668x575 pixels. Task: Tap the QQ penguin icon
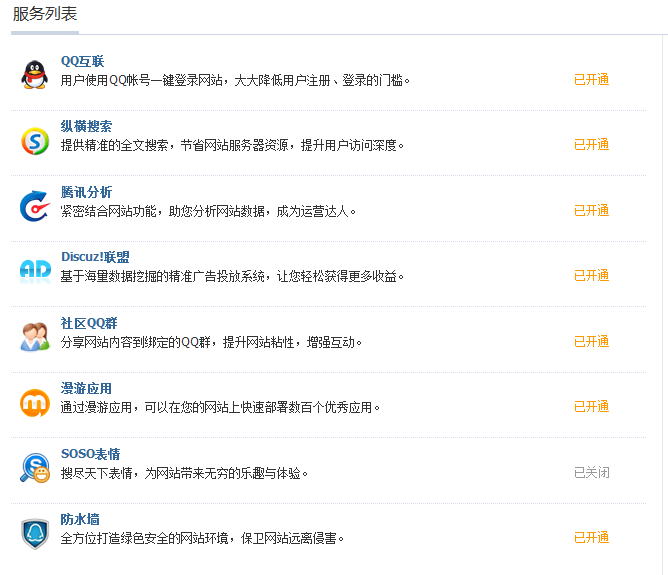click(34, 74)
